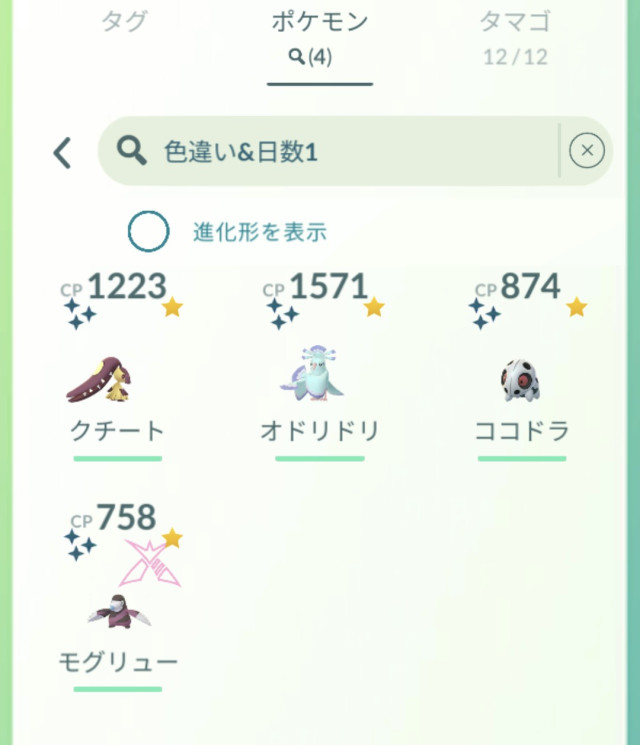640x745 pixels.
Task: Select the ポケモン tab
Action: (319, 37)
